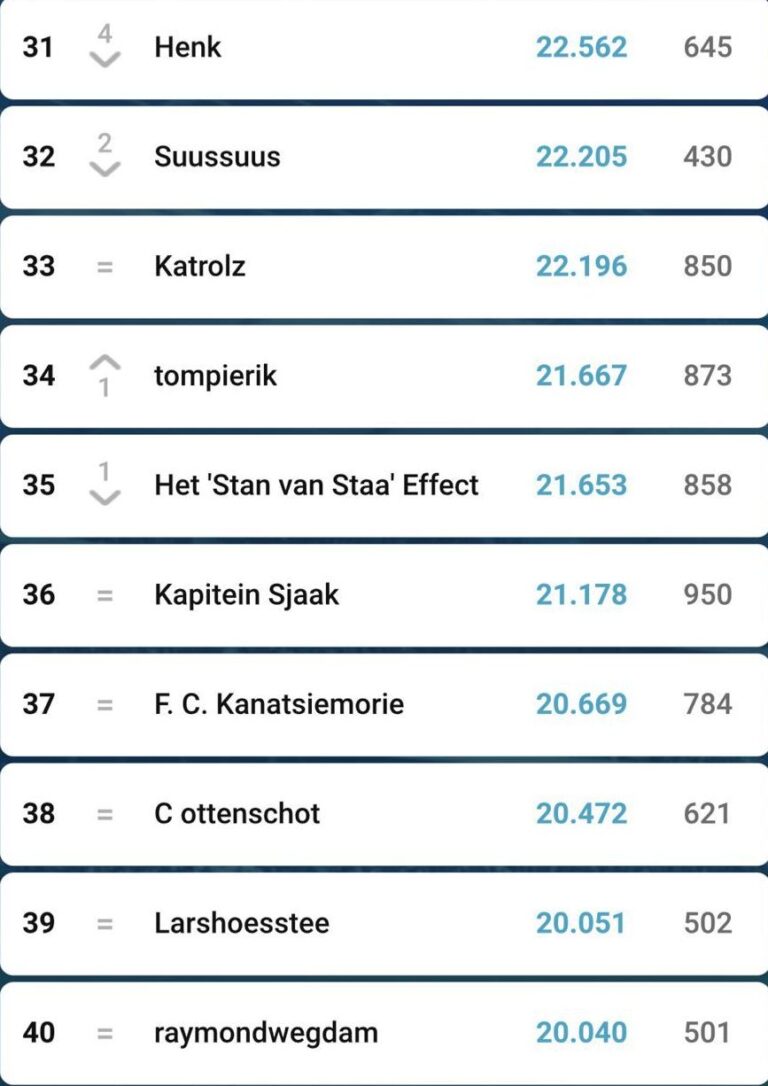This screenshot has width=768, height=1086.
Task: Open tompierik's team details
Action: 215,376
